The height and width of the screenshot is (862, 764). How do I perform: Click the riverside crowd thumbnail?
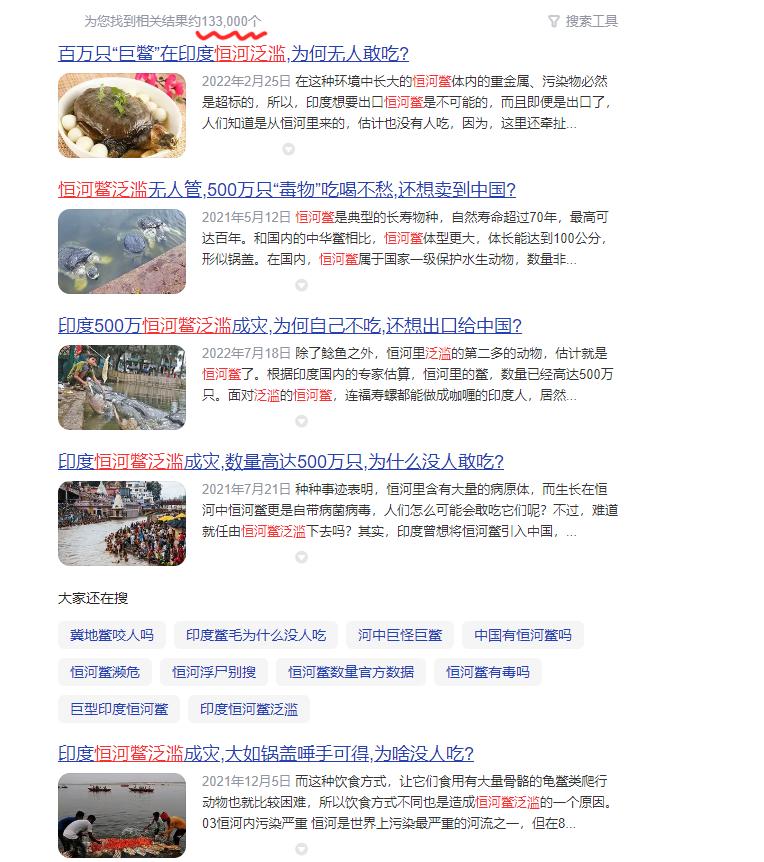(121, 523)
